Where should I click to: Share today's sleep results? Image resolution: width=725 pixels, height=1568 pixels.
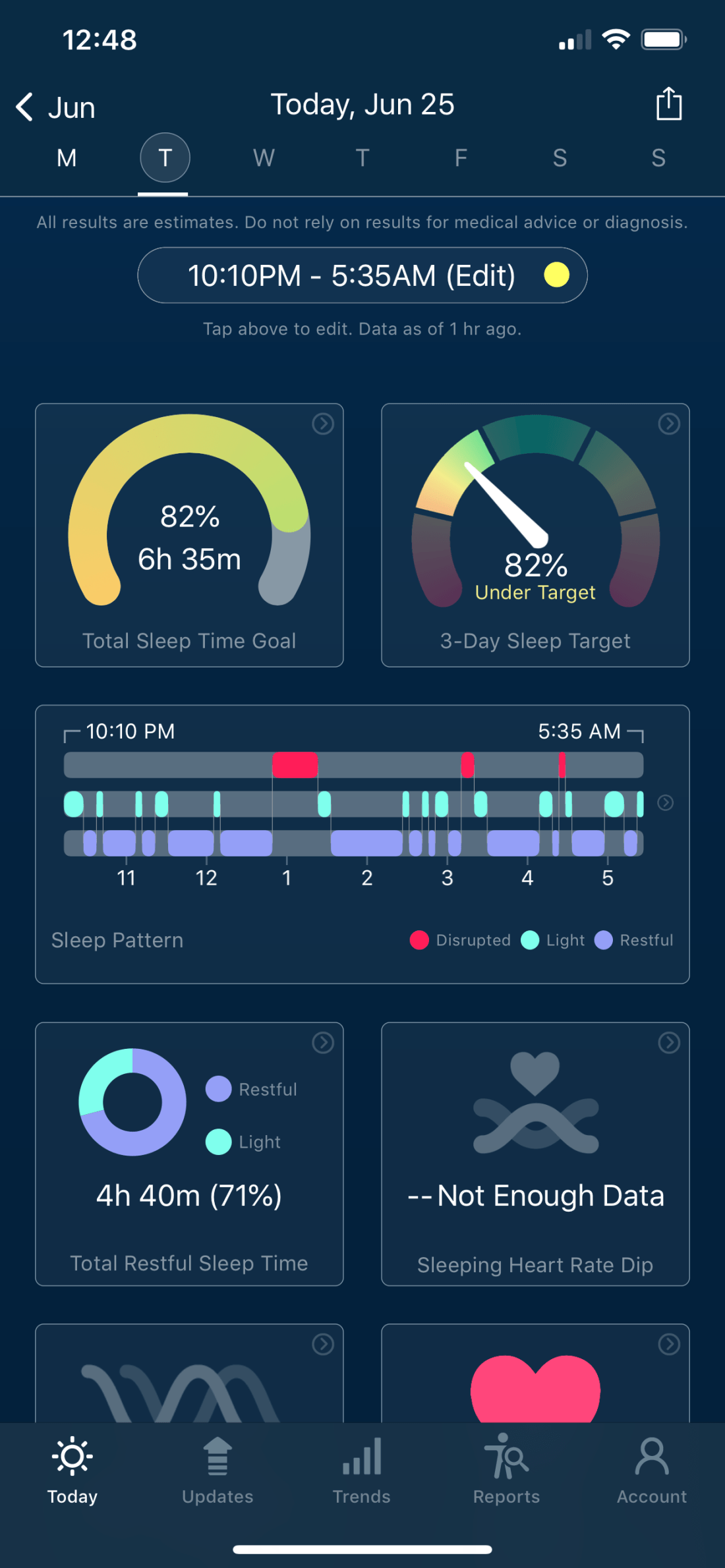click(668, 104)
